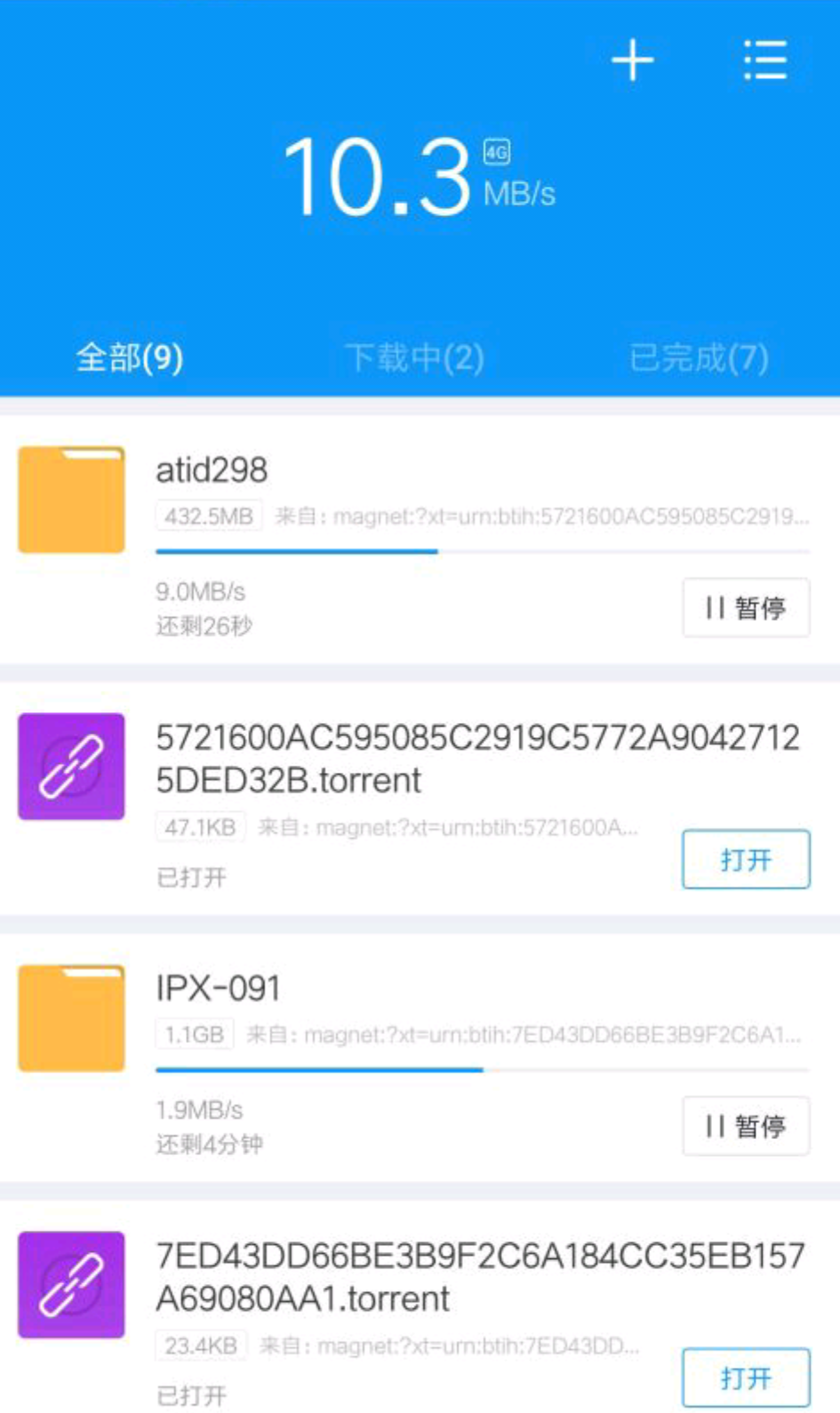Pause the atid298 download
The width and height of the screenshot is (840, 1413).
(746, 607)
